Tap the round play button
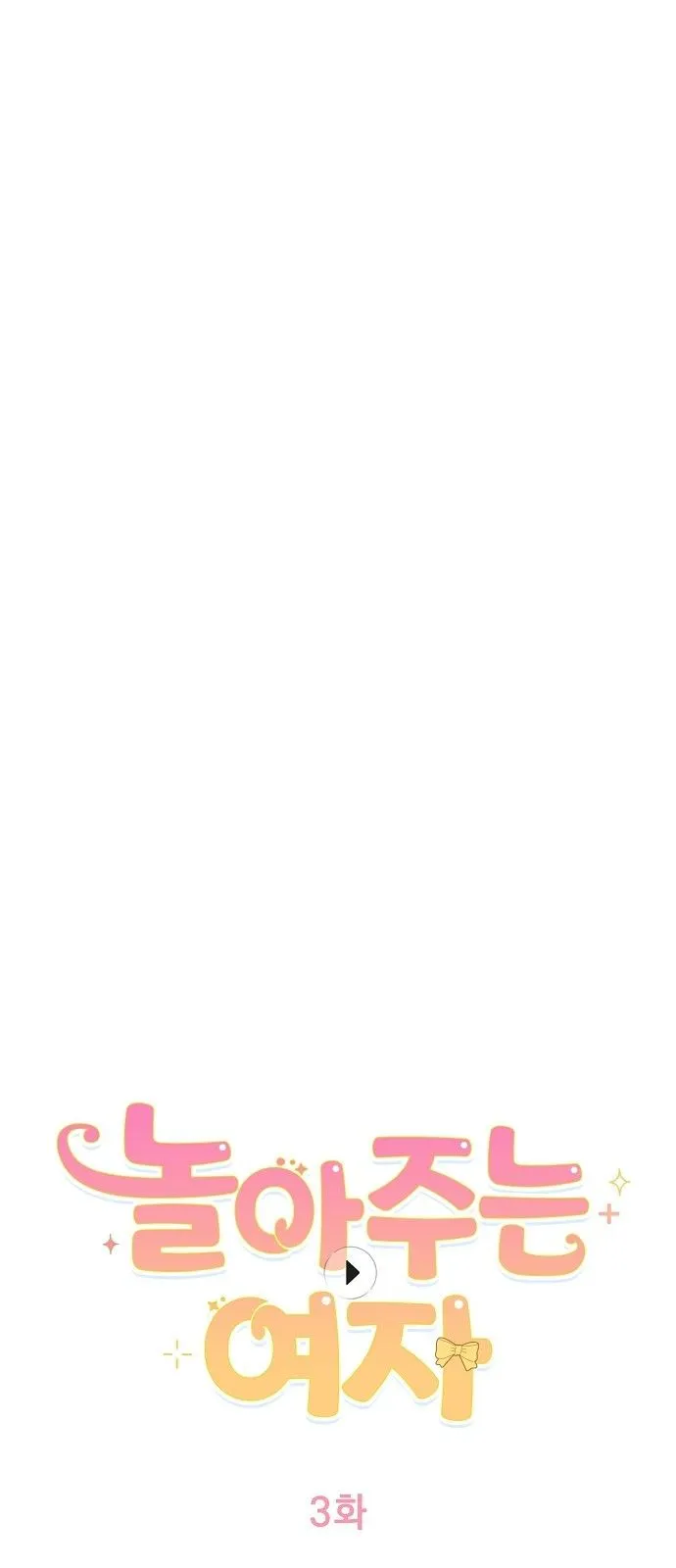 [351, 1272]
